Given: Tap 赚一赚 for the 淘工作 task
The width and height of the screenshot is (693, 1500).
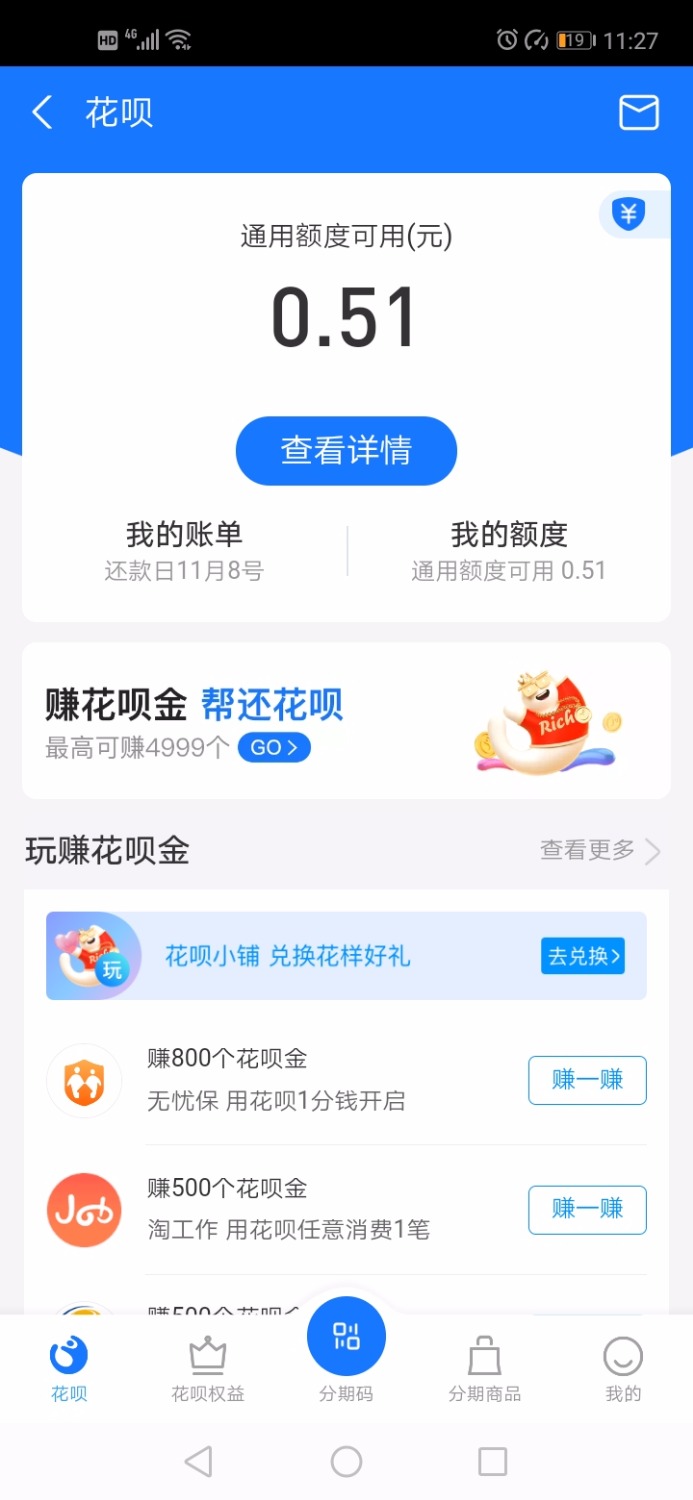Looking at the screenshot, I should pyautogui.click(x=587, y=1210).
